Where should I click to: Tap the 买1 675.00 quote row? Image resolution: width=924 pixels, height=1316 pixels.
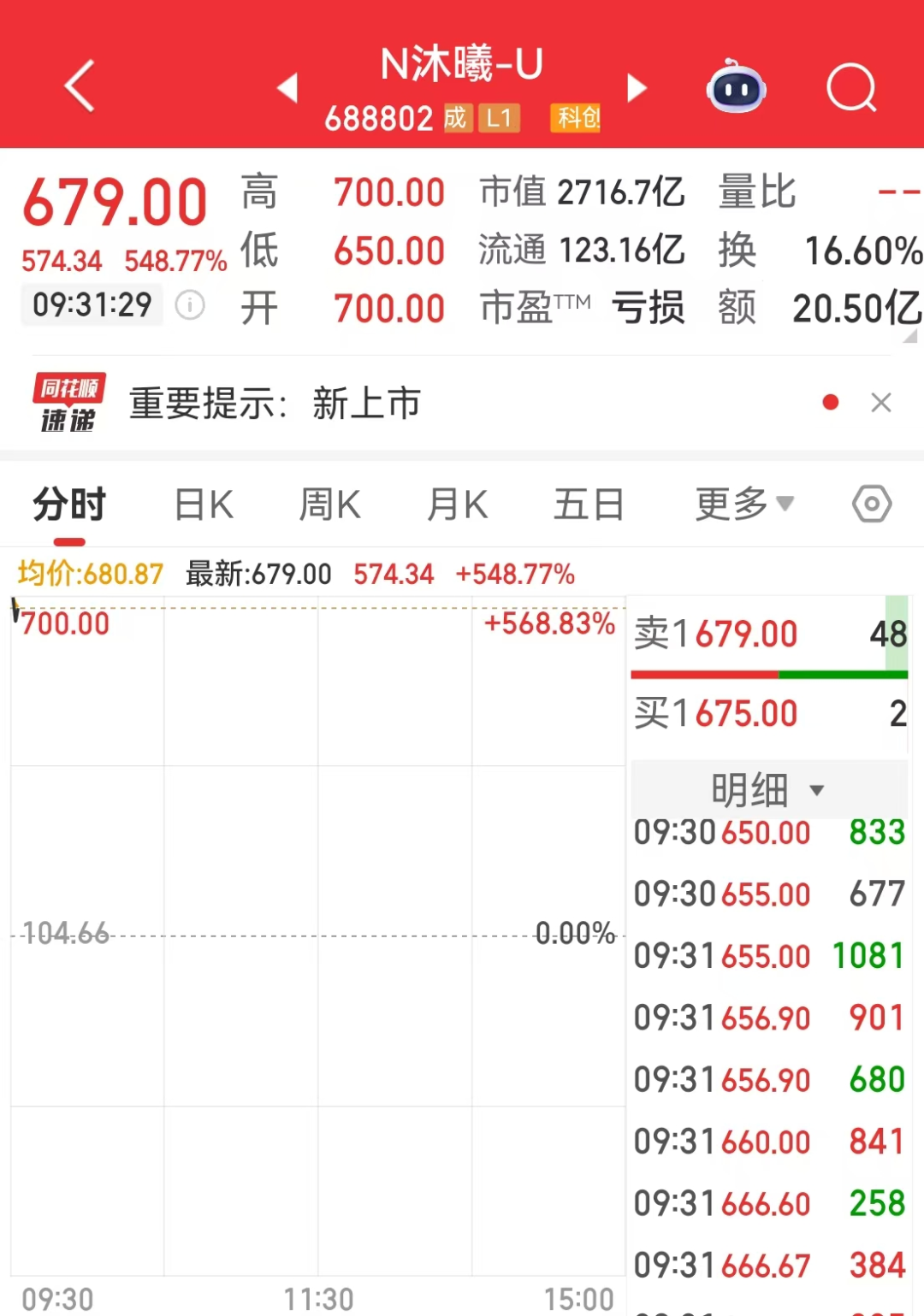pos(768,714)
